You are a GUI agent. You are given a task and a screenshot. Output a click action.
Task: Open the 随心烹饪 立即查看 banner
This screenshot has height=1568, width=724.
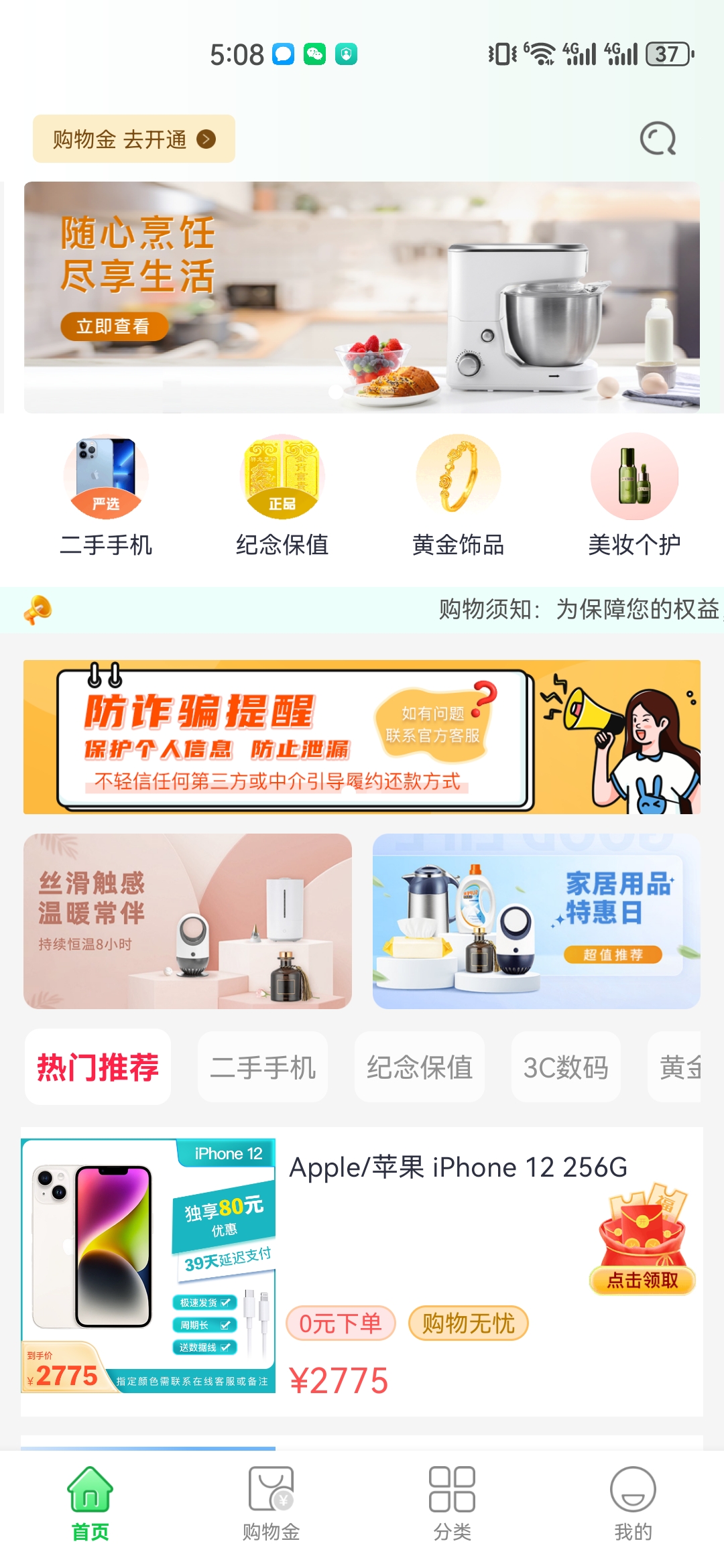point(362,297)
